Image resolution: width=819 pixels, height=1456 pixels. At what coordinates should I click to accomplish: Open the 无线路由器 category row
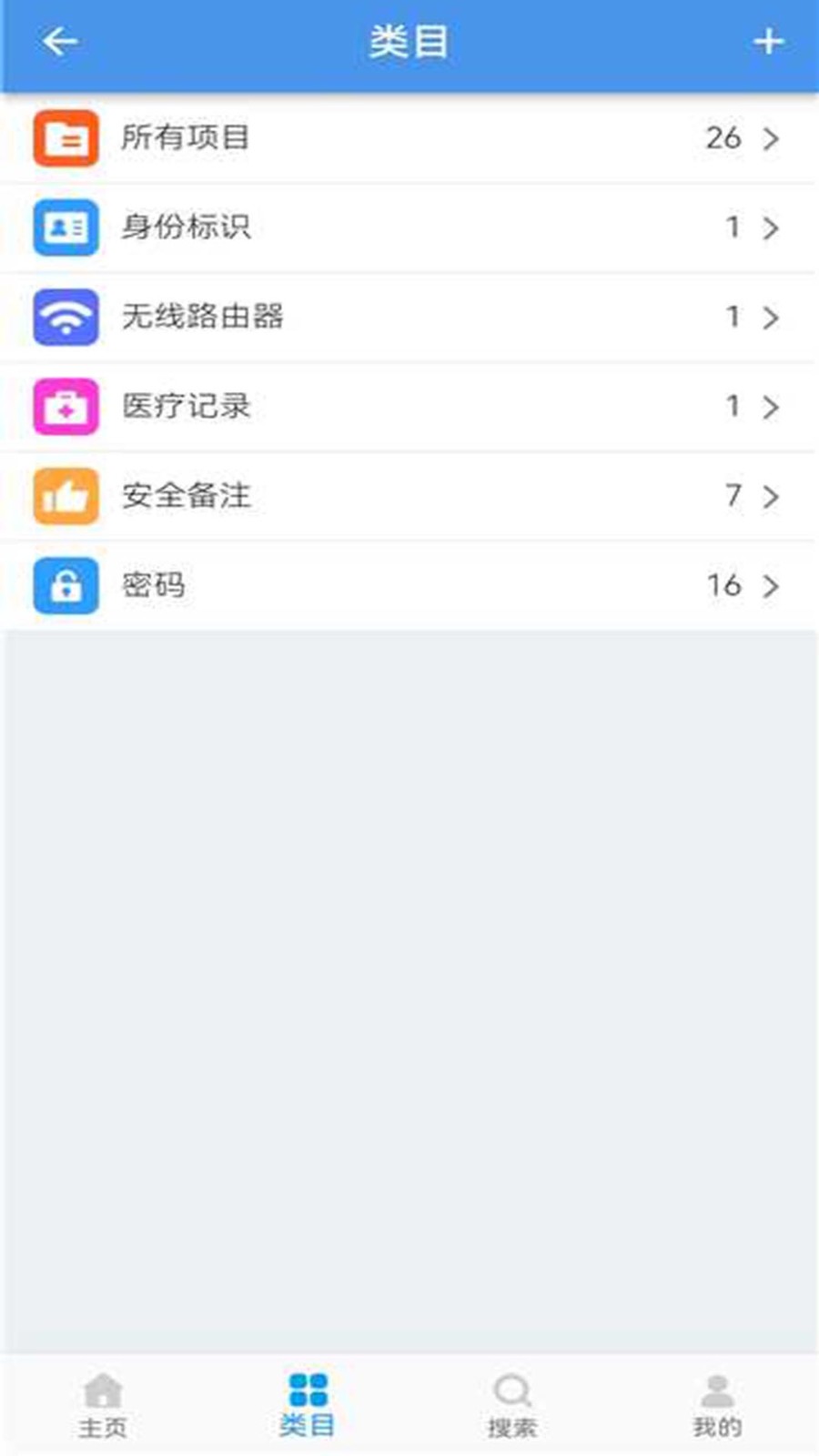409,318
